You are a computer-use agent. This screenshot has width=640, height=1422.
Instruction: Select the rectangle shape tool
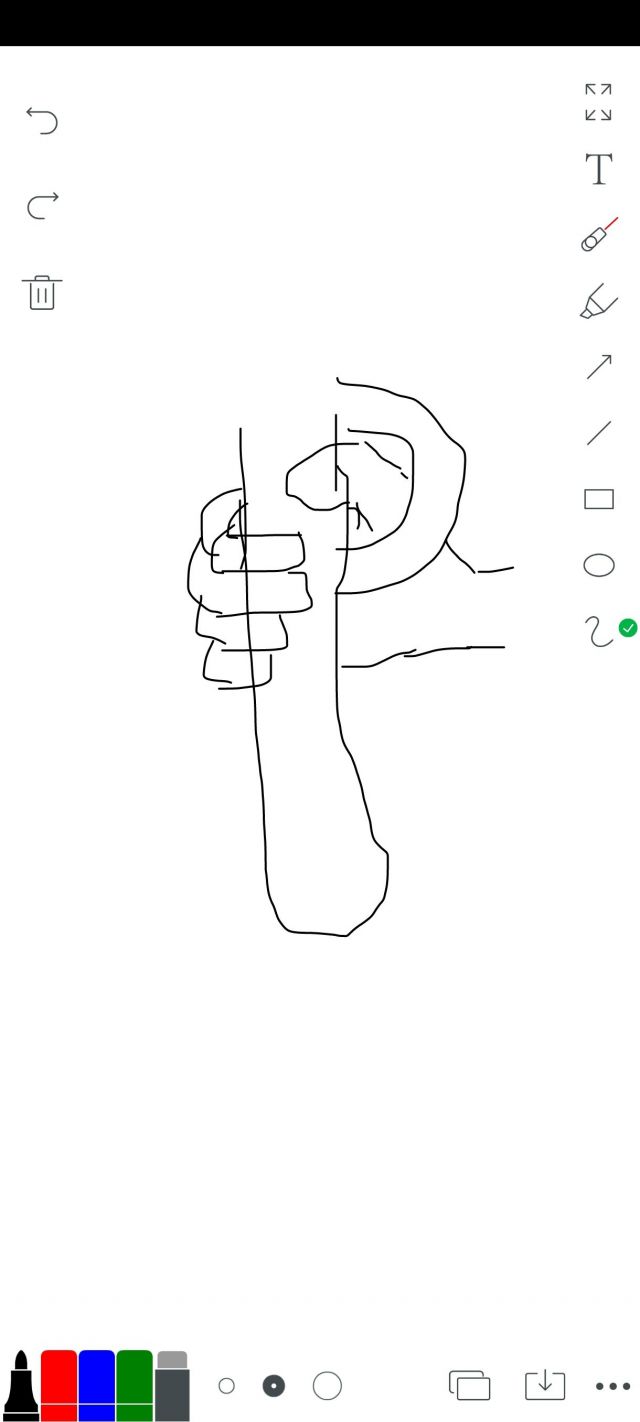tap(598, 499)
